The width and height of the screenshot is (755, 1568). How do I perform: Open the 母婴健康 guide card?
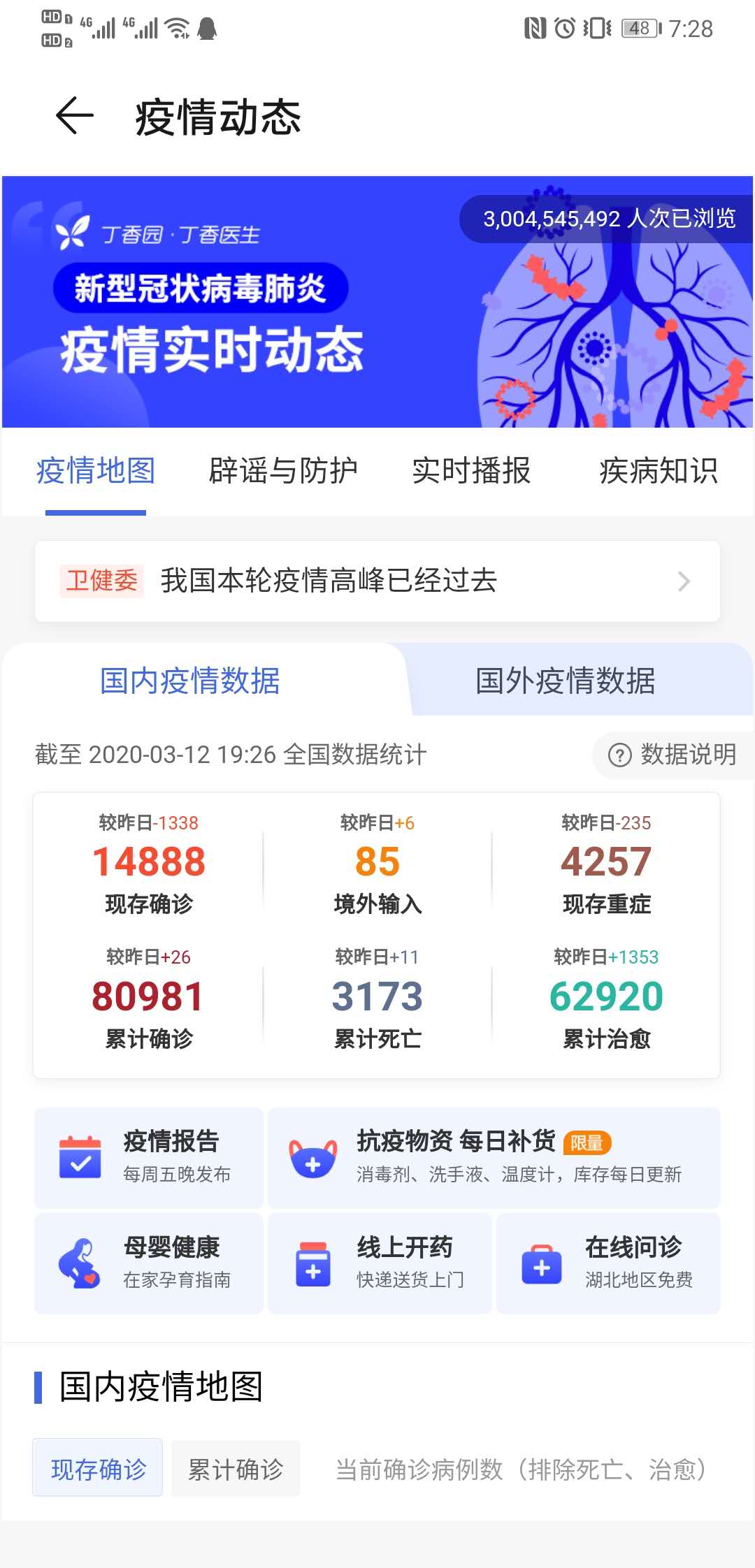pyautogui.click(x=149, y=1263)
